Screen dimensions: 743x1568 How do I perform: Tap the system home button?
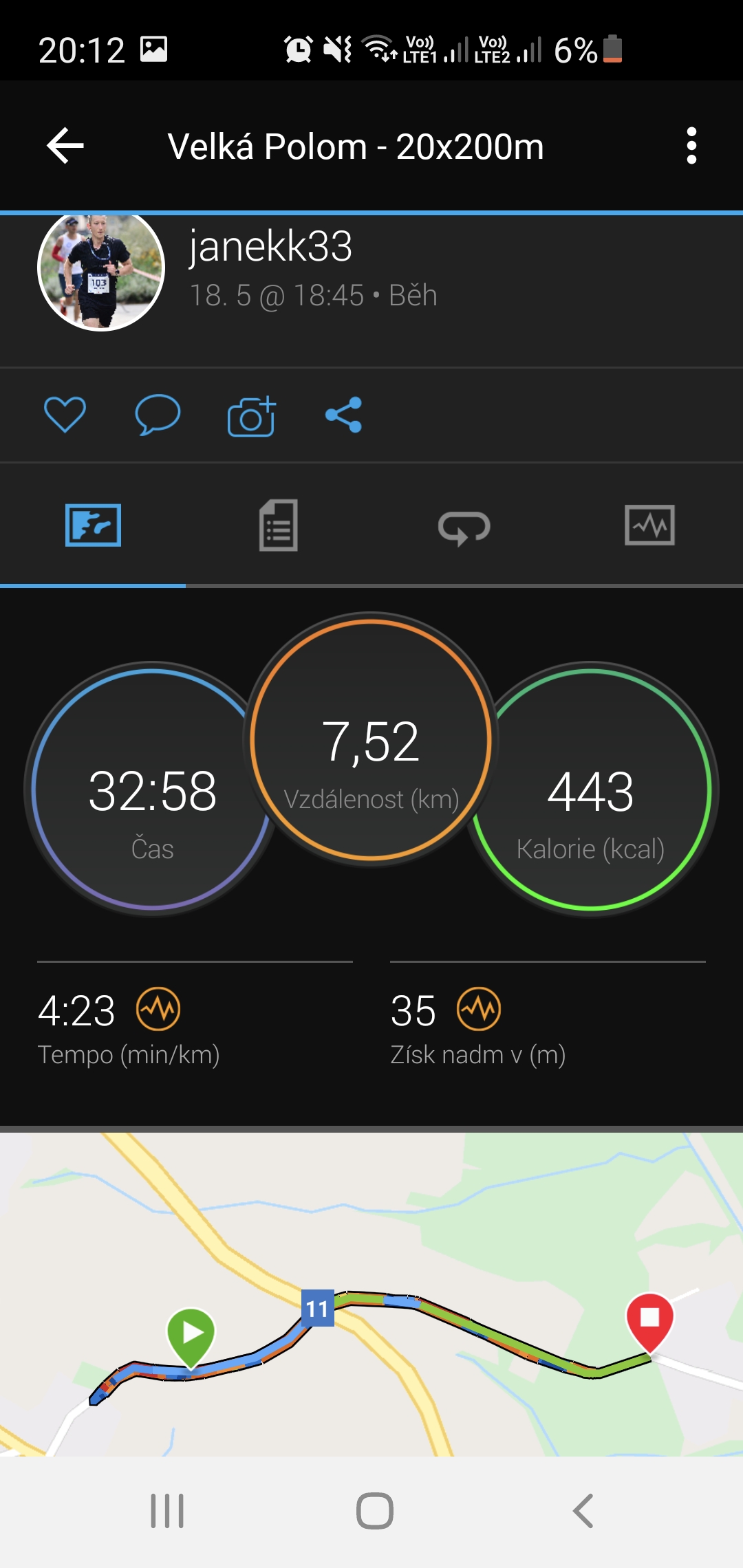click(x=375, y=1511)
